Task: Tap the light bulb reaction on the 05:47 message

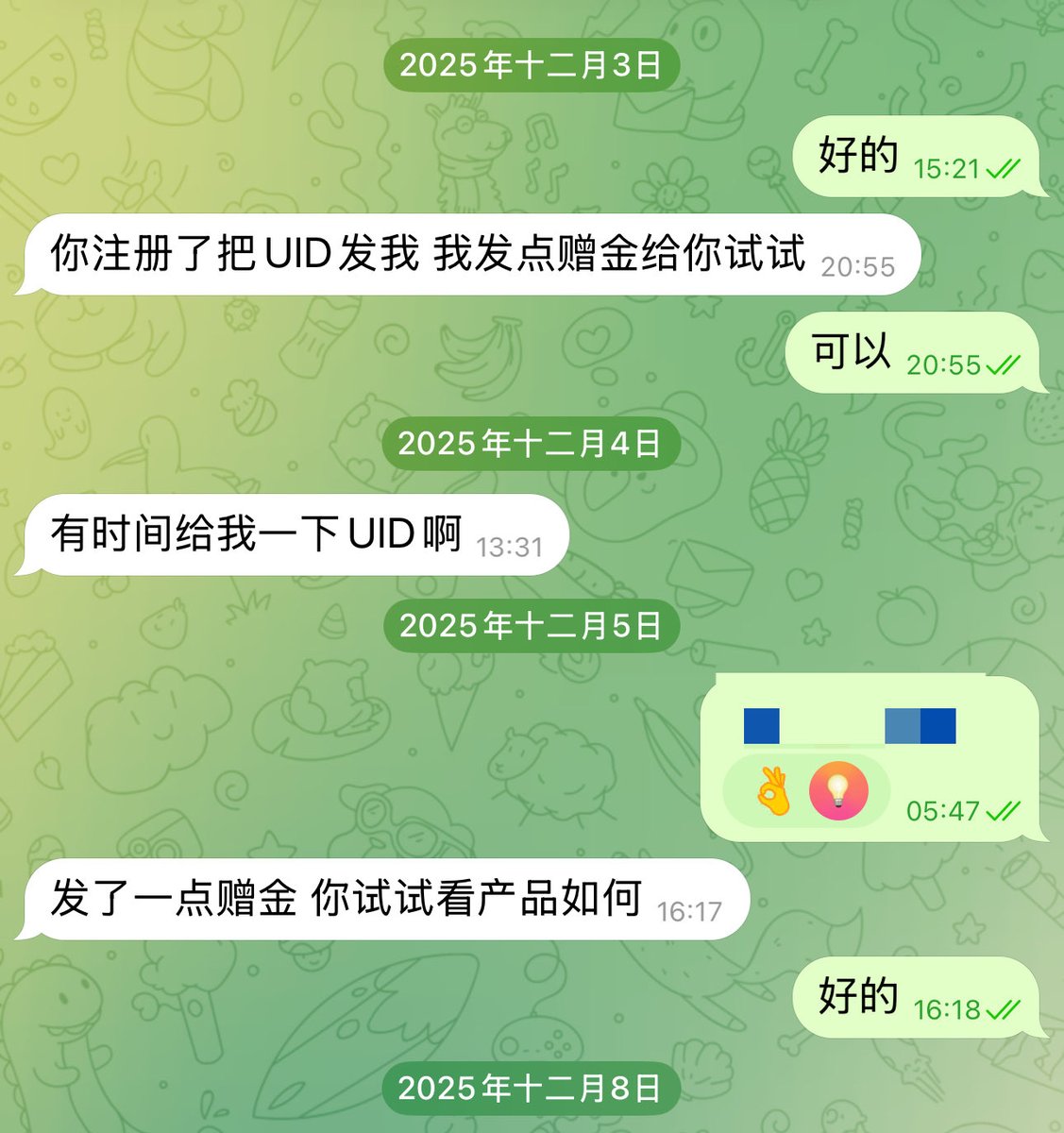Action: (x=838, y=791)
